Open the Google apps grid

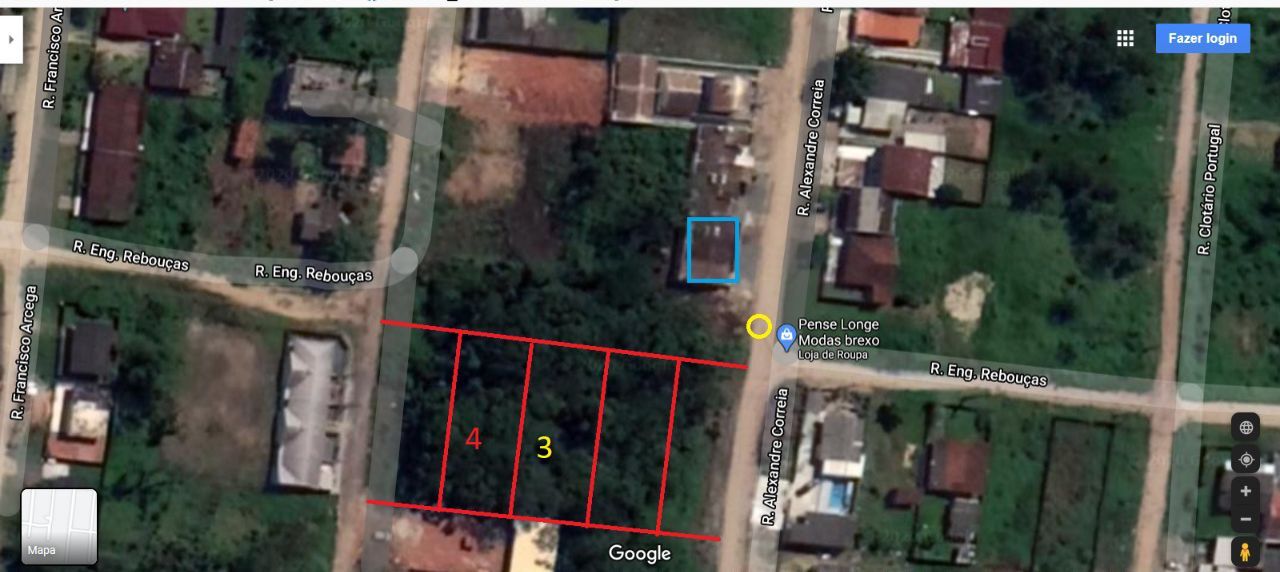1125,38
